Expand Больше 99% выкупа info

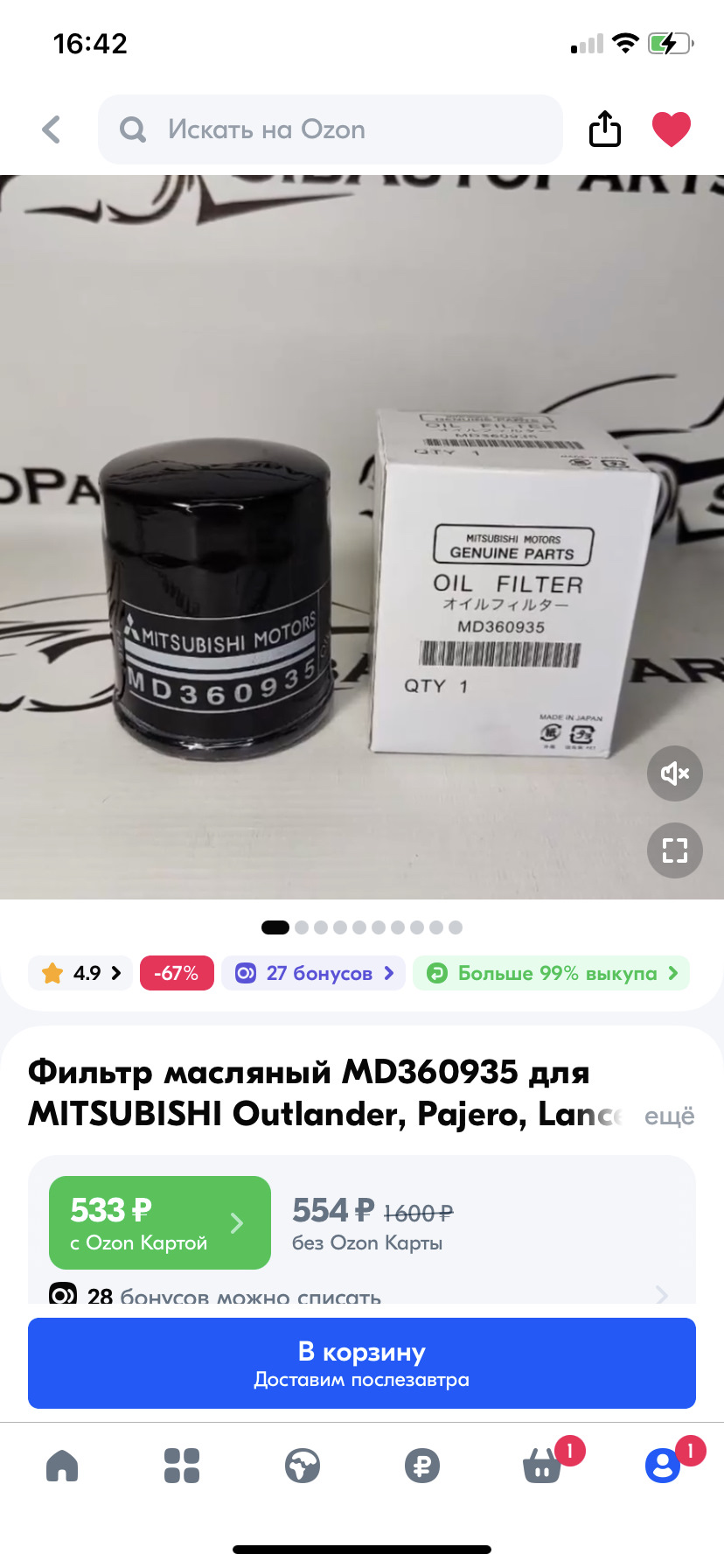(x=550, y=973)
